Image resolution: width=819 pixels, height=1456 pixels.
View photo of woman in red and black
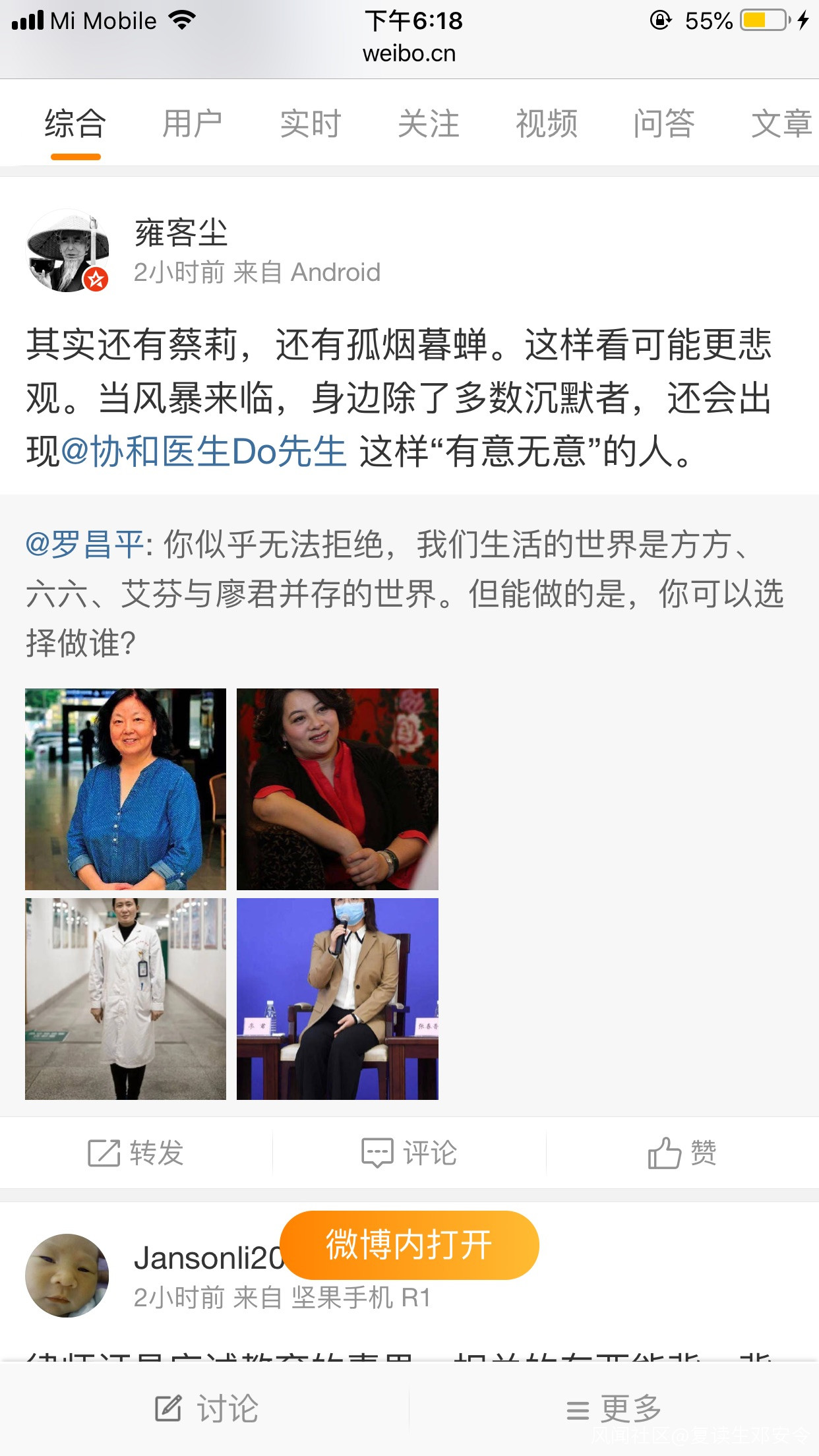(337, 789)
